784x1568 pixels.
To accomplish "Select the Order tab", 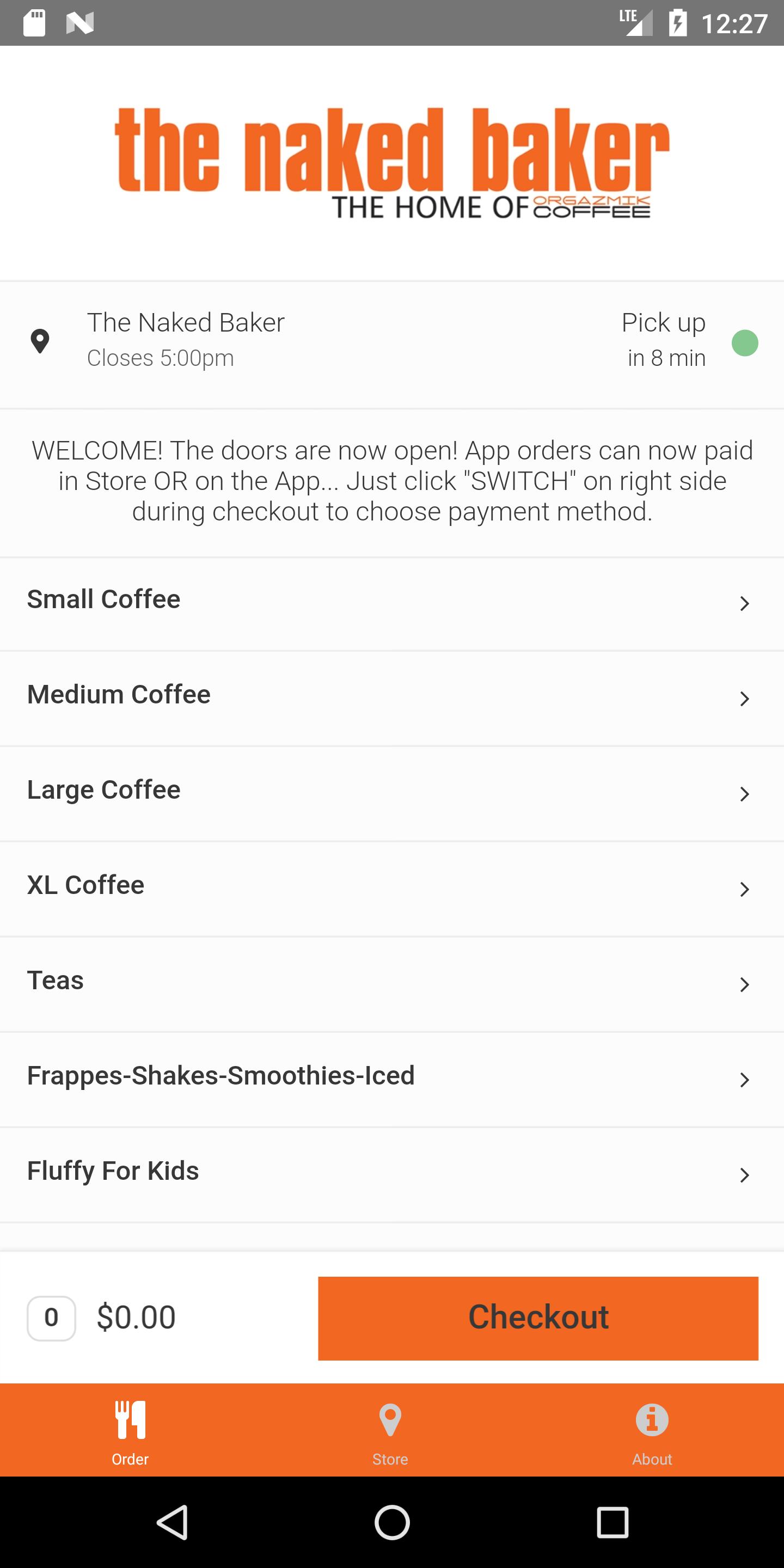I will [130, 1429].
